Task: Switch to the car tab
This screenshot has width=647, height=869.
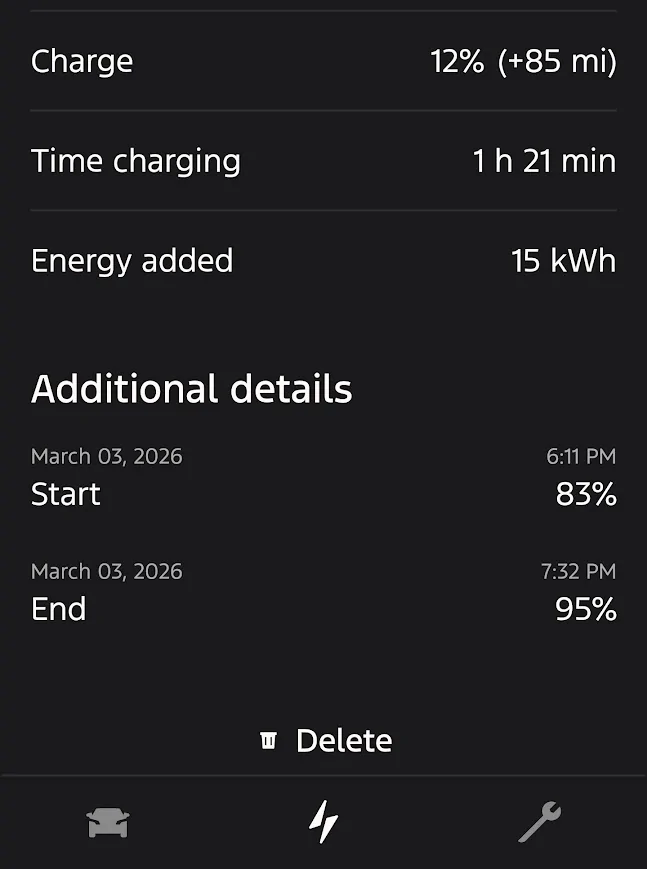Action: [108, 824]
